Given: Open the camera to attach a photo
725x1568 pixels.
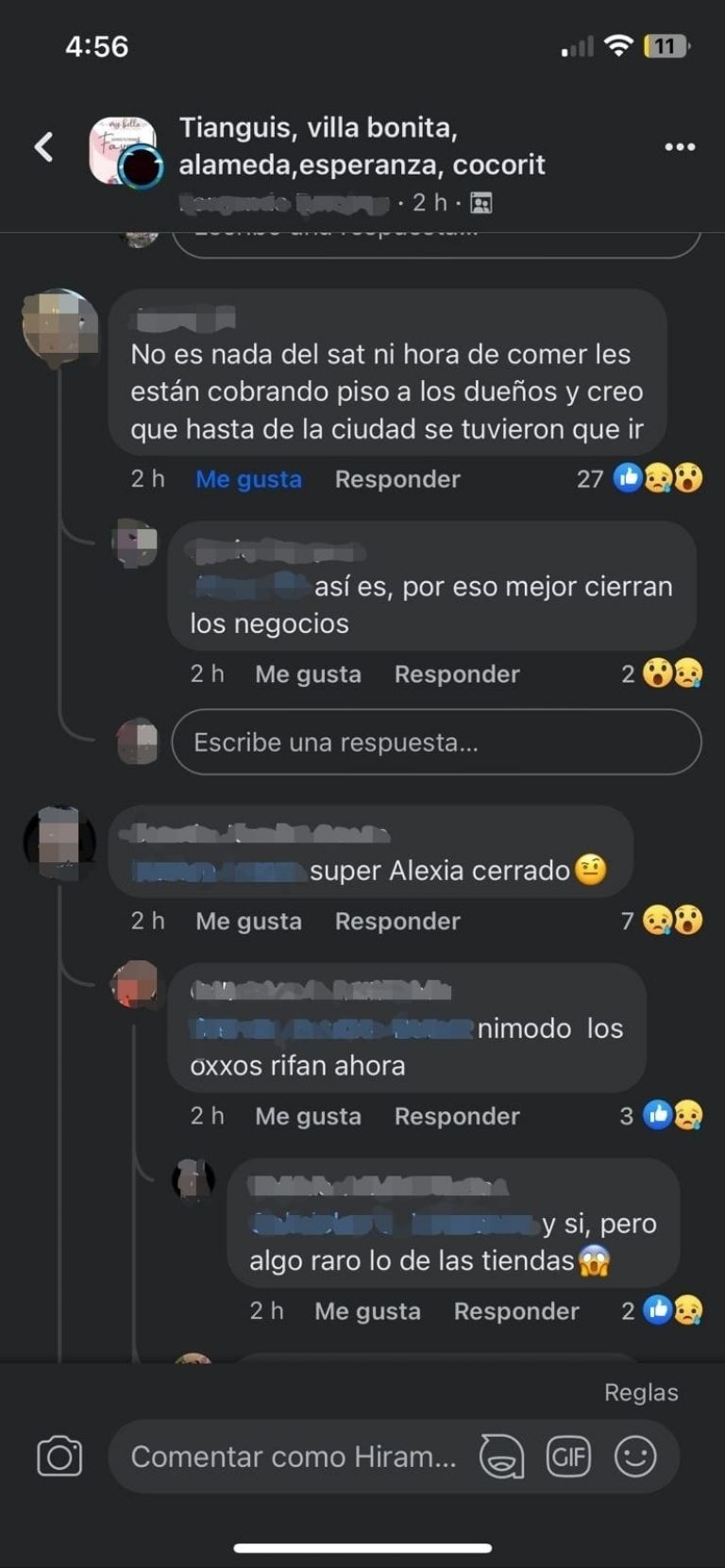Looking at the screenshot, I should pyautogui.click(x=59, y=1457).
